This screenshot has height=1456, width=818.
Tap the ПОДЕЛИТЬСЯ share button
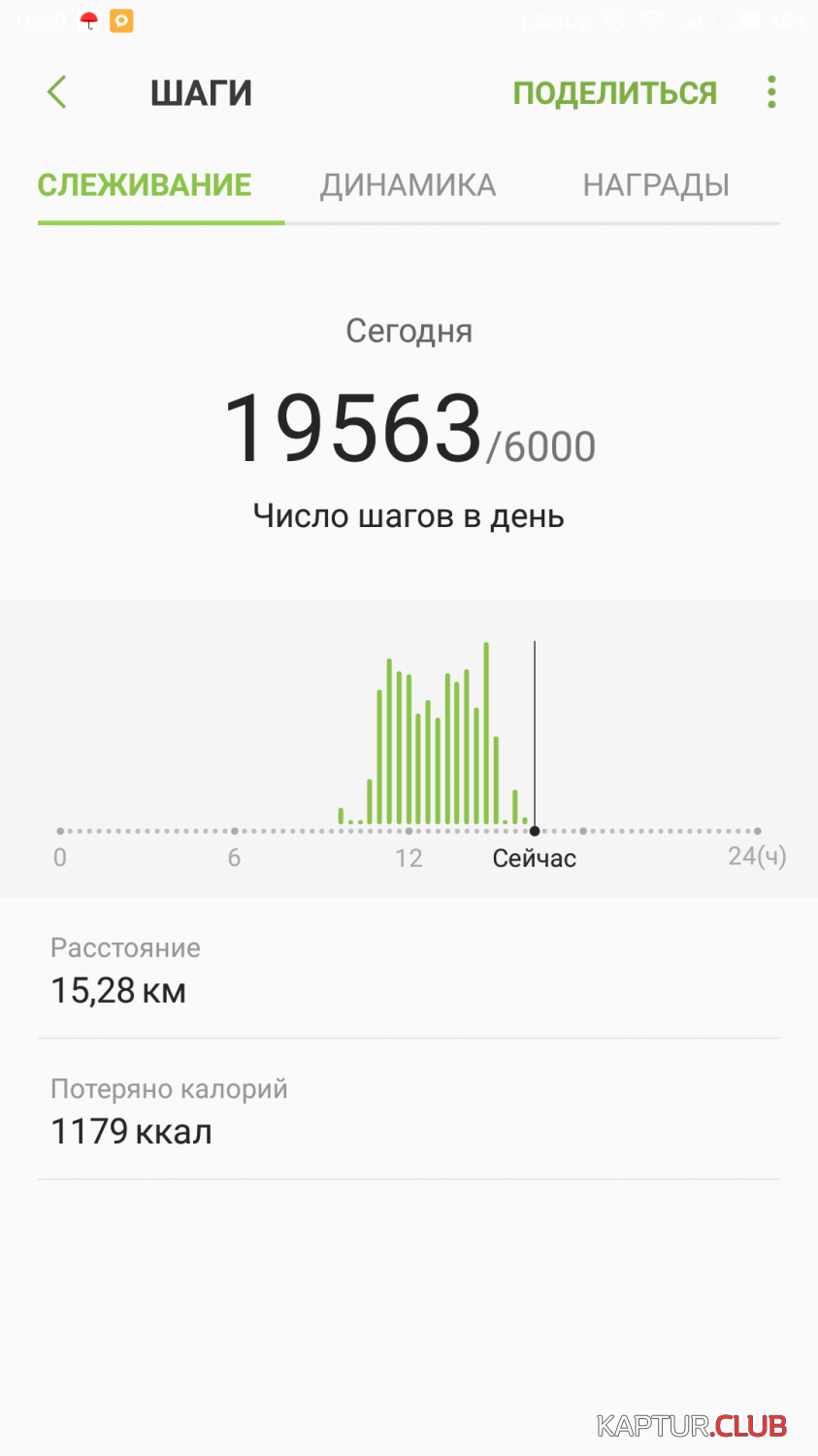point(614,93)
